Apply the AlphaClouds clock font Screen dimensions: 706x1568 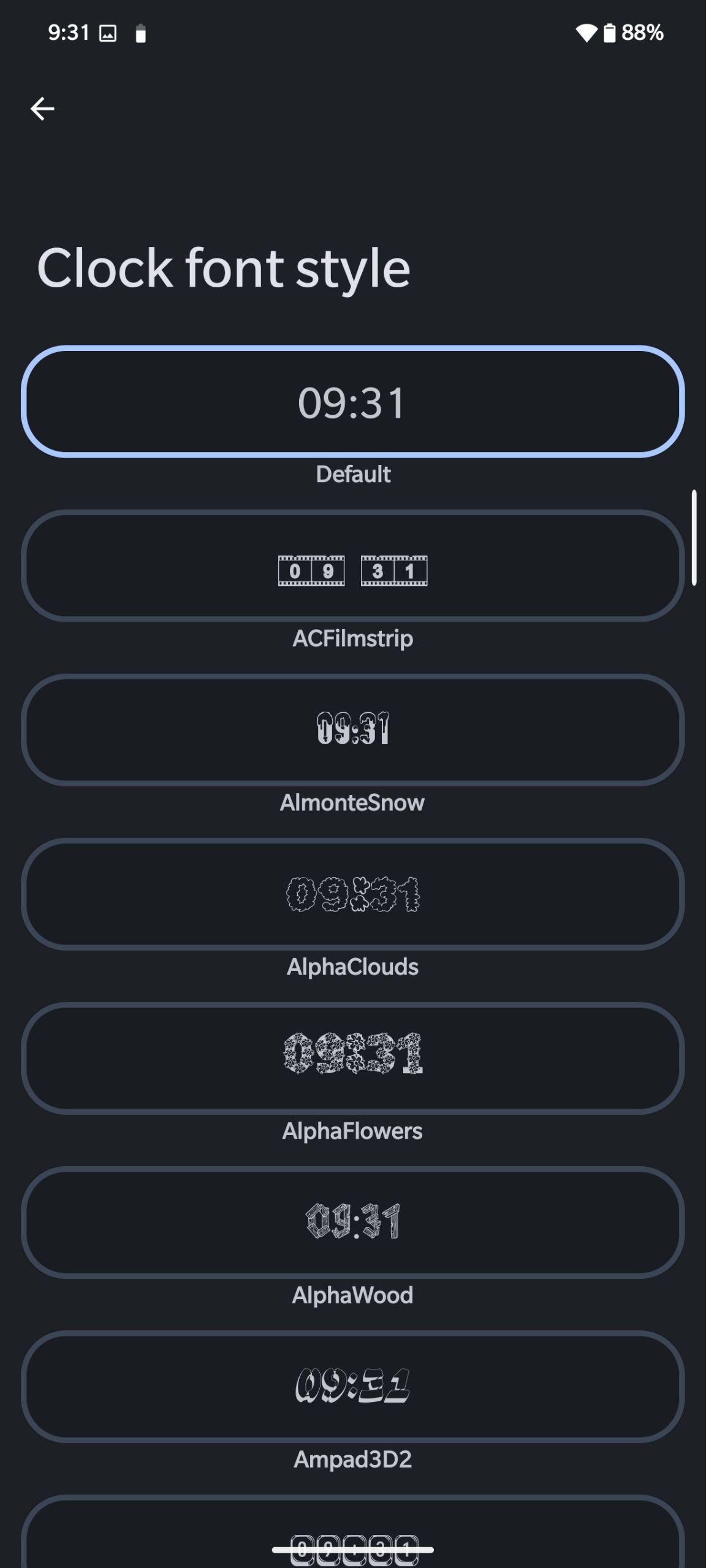(x=353, y=894)
